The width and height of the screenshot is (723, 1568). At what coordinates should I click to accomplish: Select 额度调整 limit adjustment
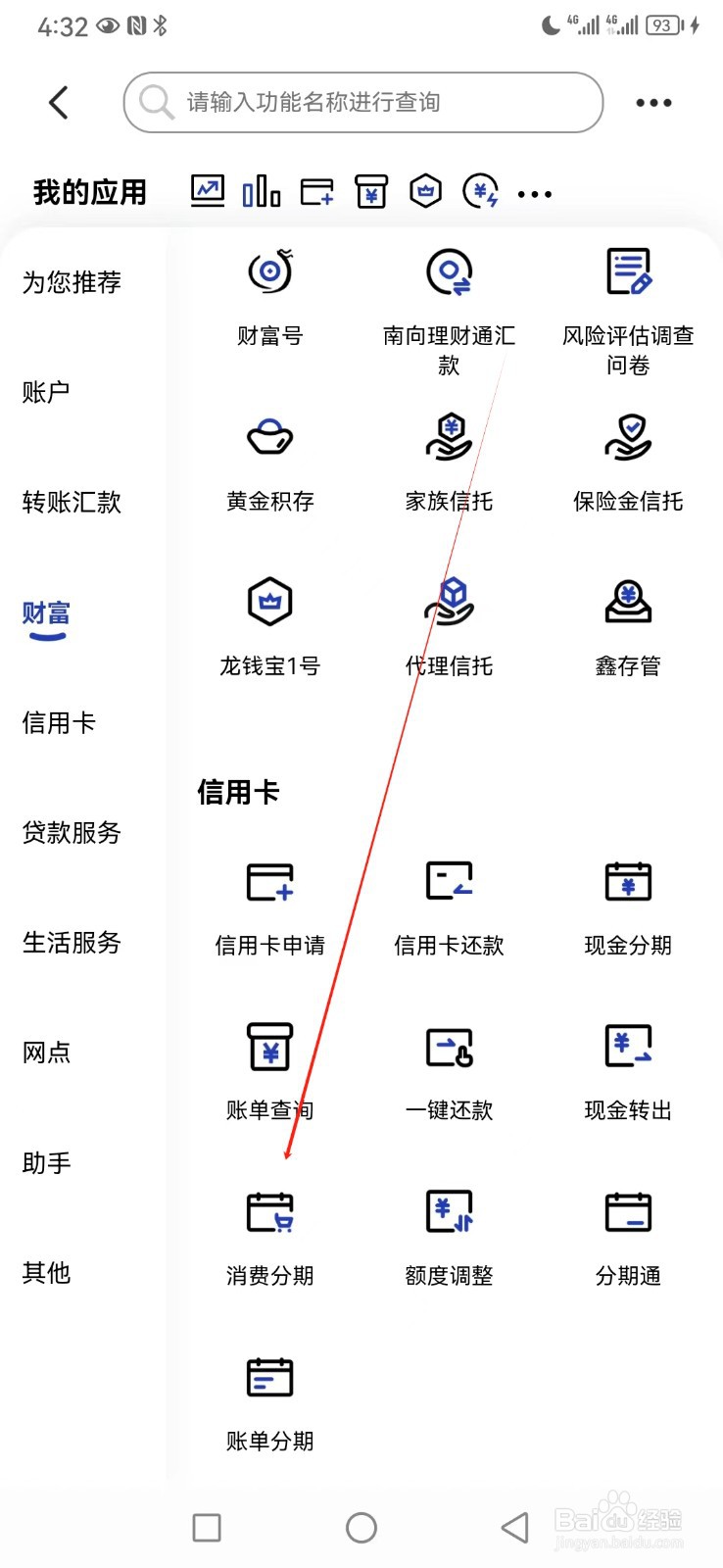[449, 1233]
